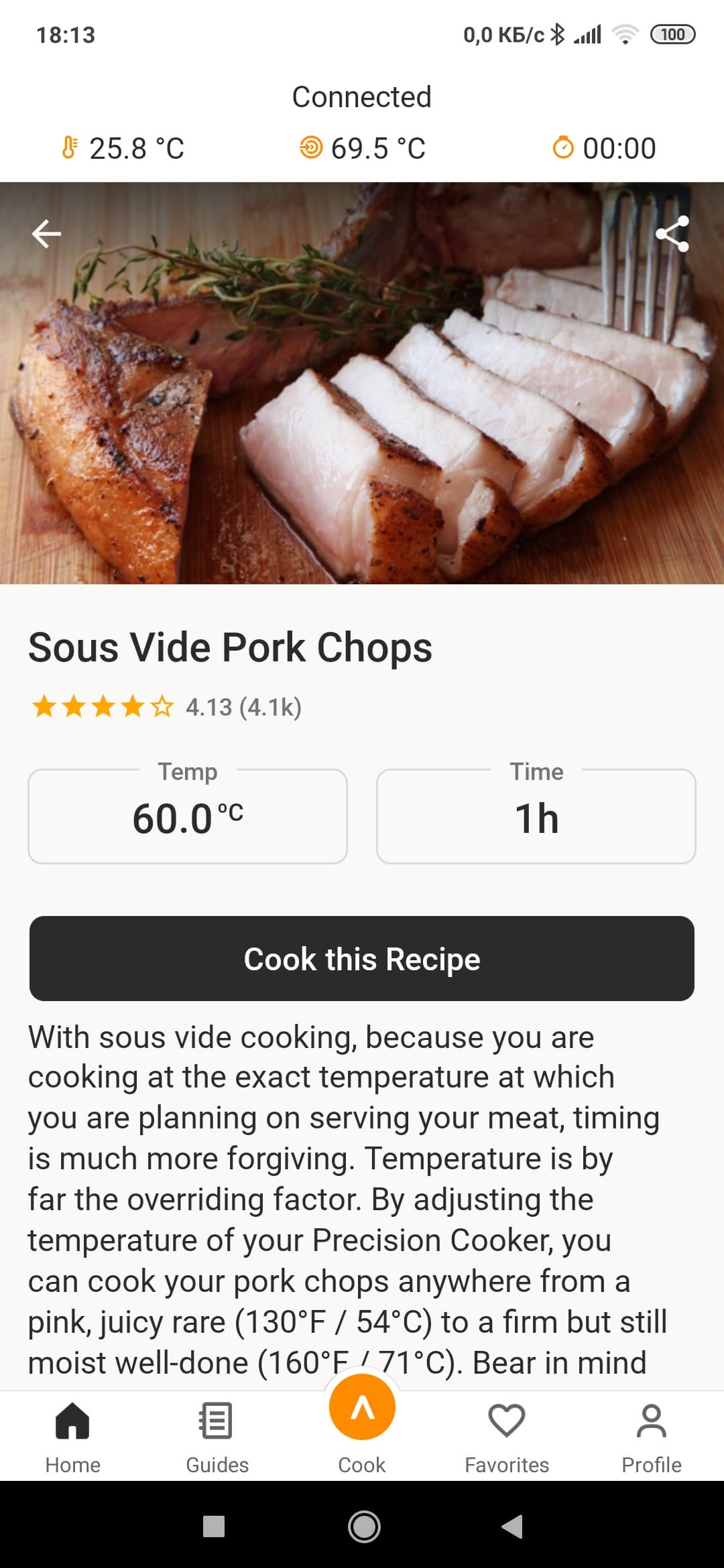
Task: Go back using the arrow over the photo
Action: click(x=46, y=234)
